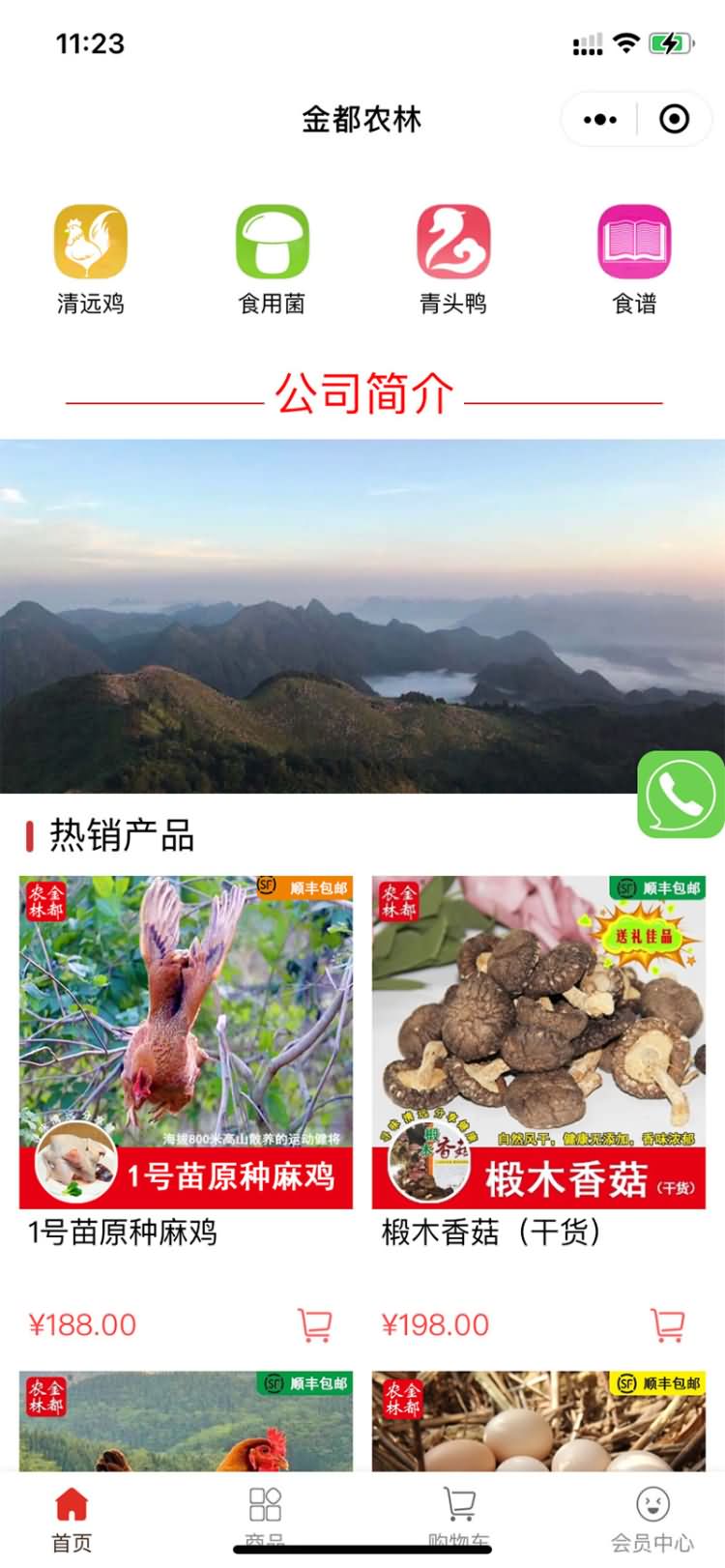Switch to the 首页 home tab
The image size is (725, 1568).
pyautogui.click(x=72, y=1520)
